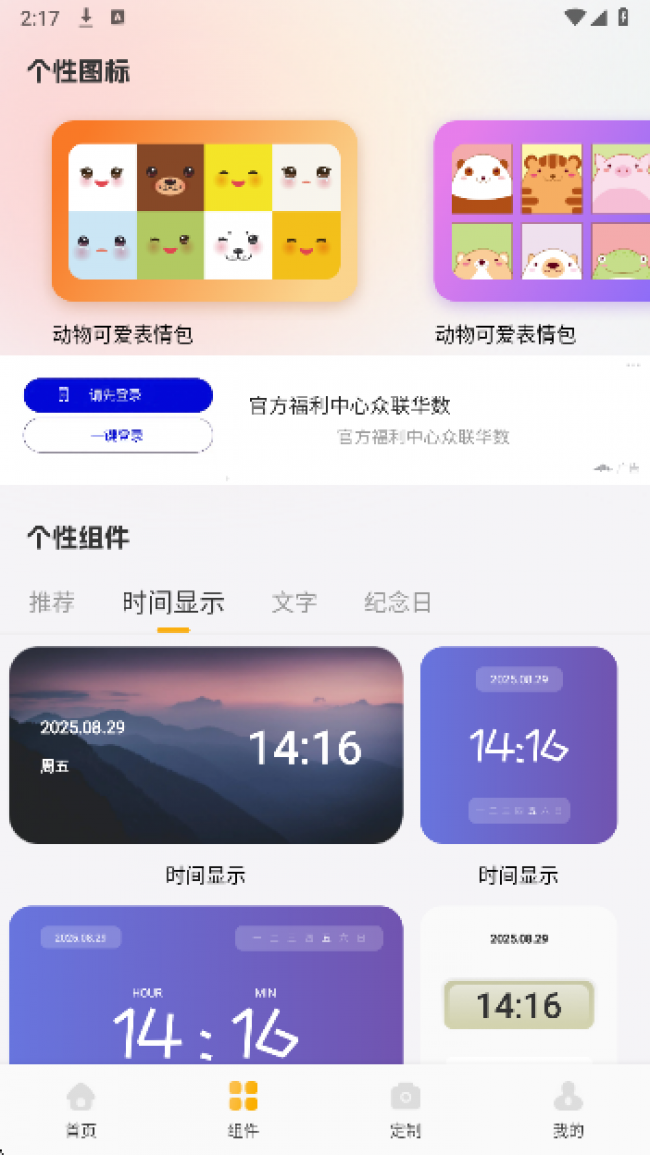Open the mountain landscape time widget
This screenshot has height=1155, width=650.
[x=206, y=745]
